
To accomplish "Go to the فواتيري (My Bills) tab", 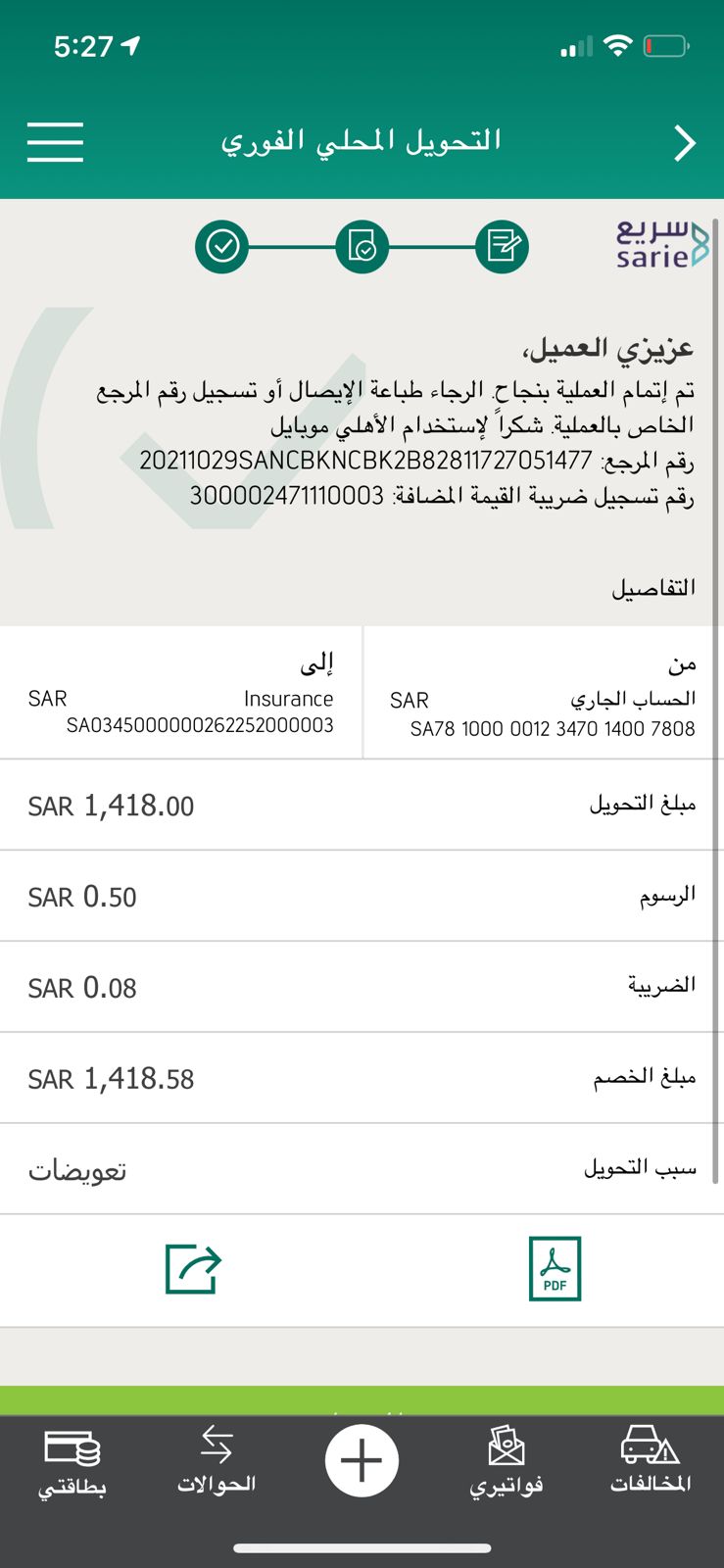I will click(x=507, y=1462).
